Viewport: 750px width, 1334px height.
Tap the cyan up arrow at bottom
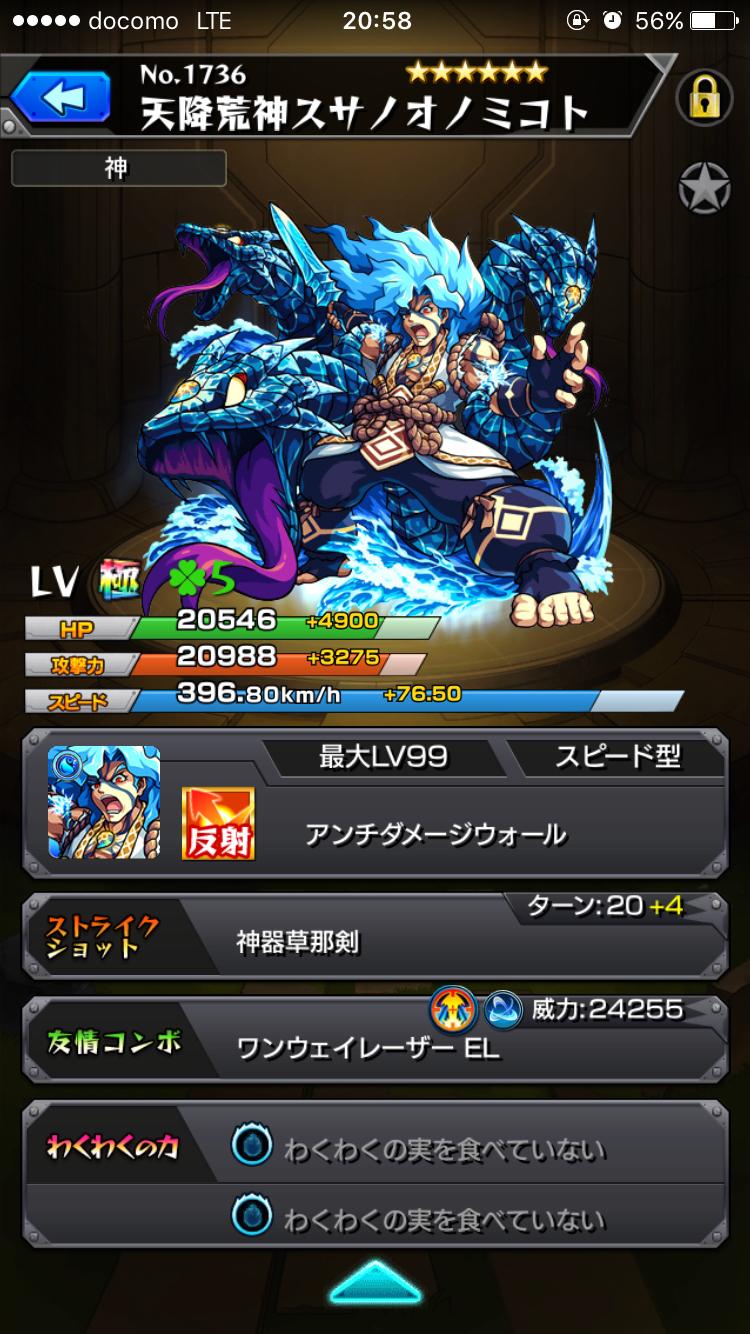[375, 1282]
